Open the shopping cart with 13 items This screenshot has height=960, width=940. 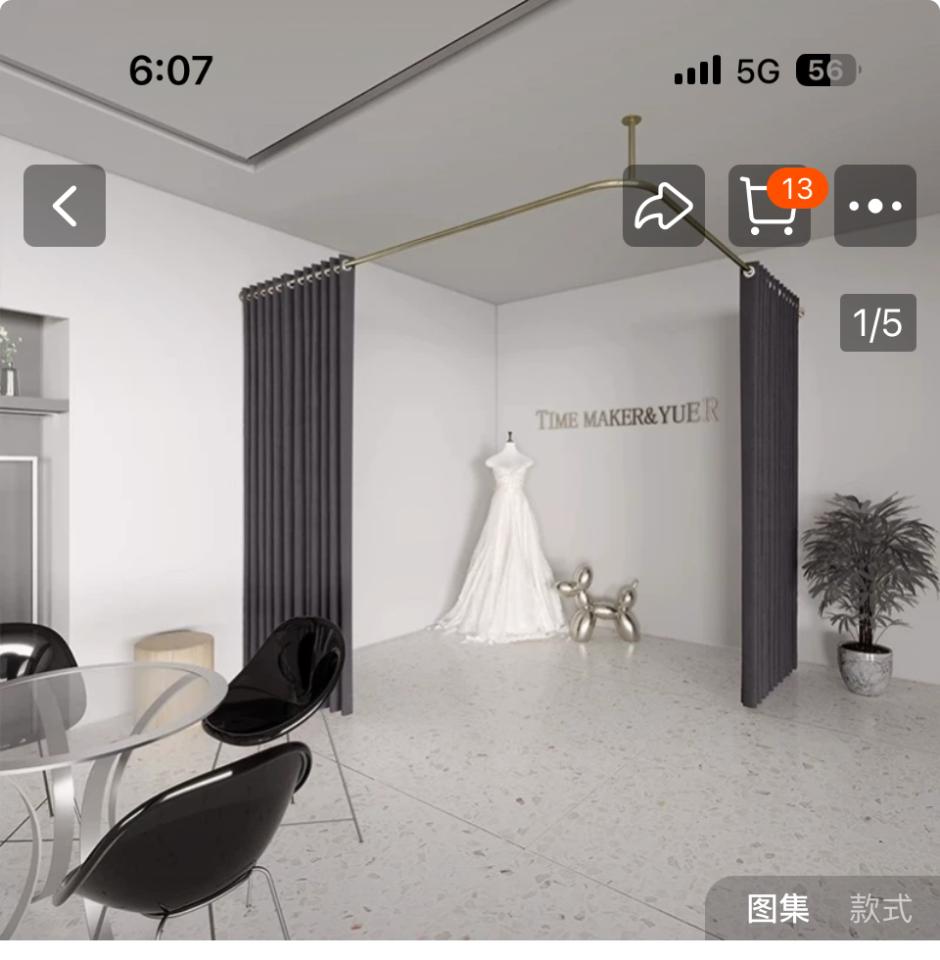(770, 206)
